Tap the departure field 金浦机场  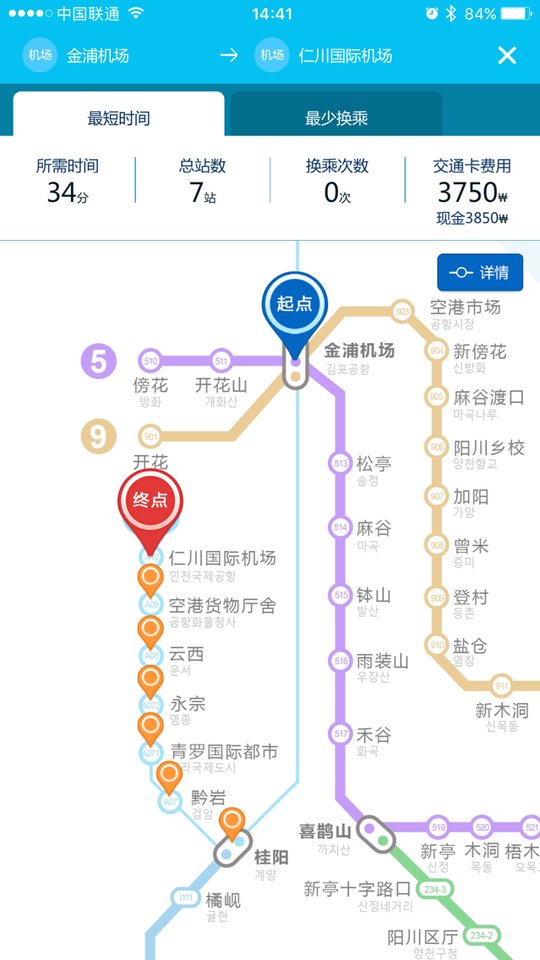tap(98, 56)
